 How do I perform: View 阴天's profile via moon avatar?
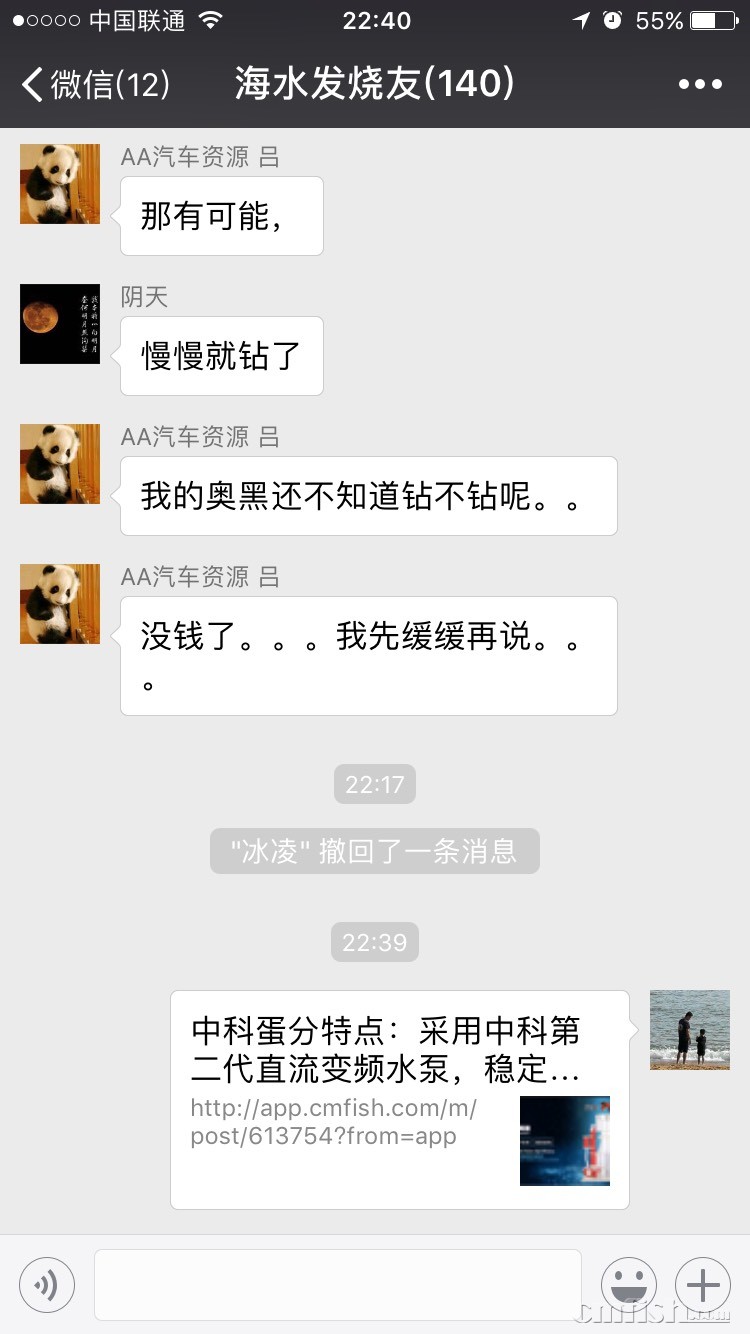pyautogui.click(x=60, y=324)
